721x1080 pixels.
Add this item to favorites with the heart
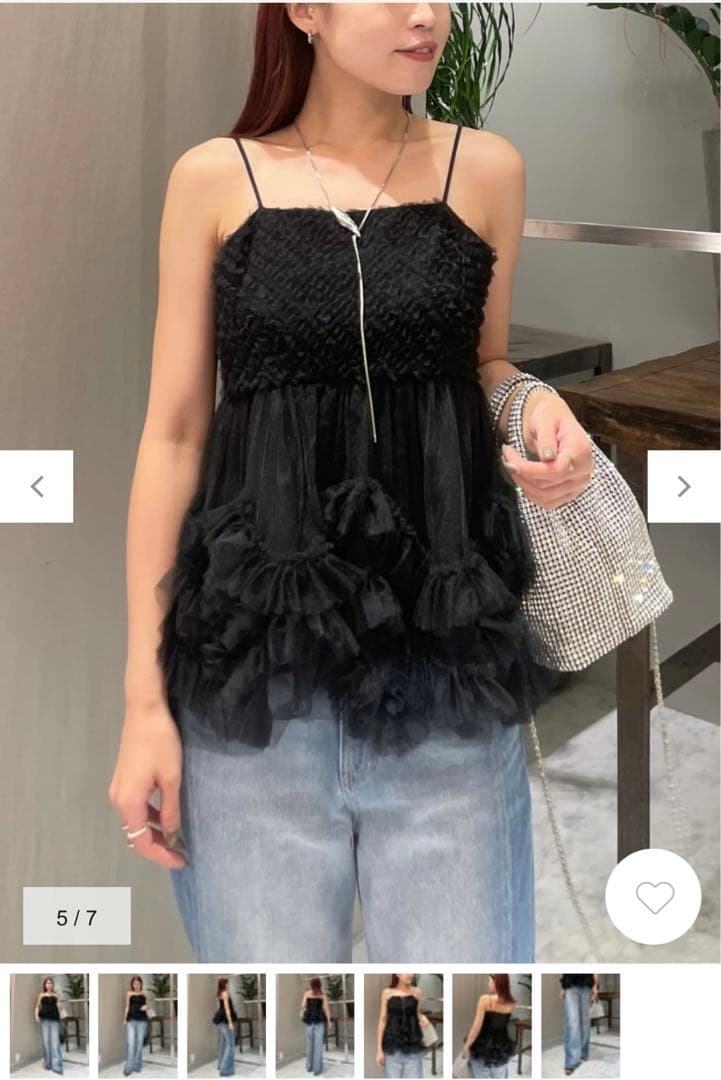[x=655, y=897]
